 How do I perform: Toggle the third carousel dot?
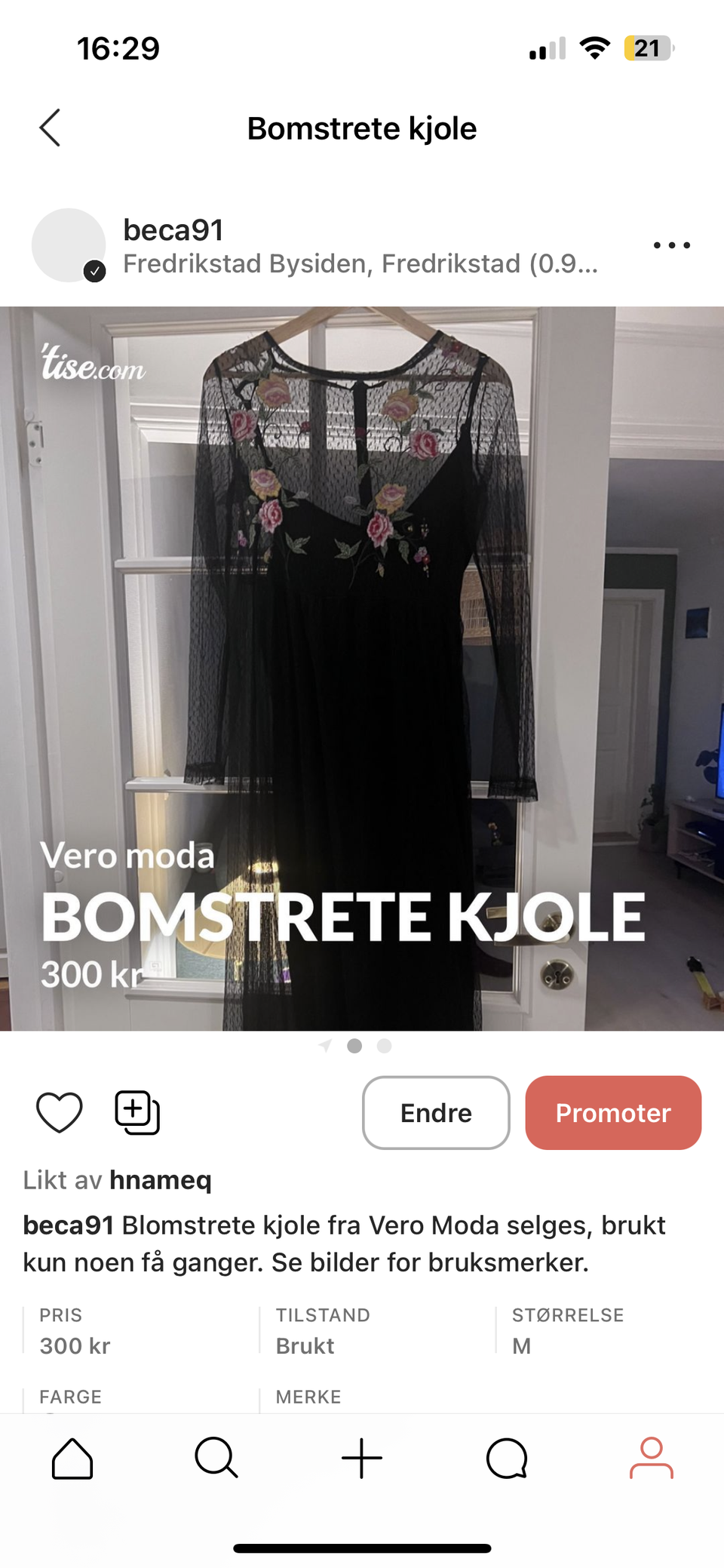pyautogui.click(x=383, y=1046)
